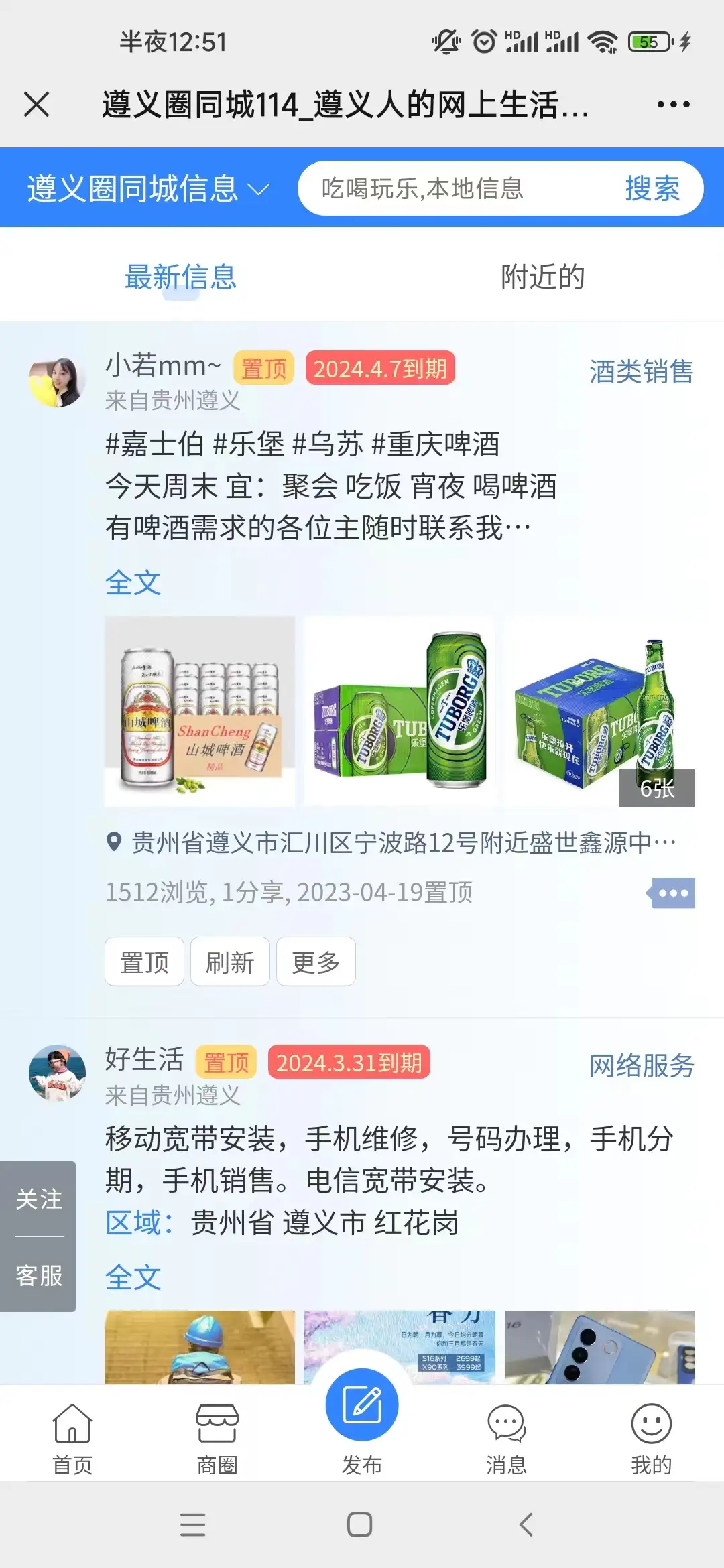Tap the 置顶 badge on 好生活's post
724x1568 pixels.
(226, 1061)
